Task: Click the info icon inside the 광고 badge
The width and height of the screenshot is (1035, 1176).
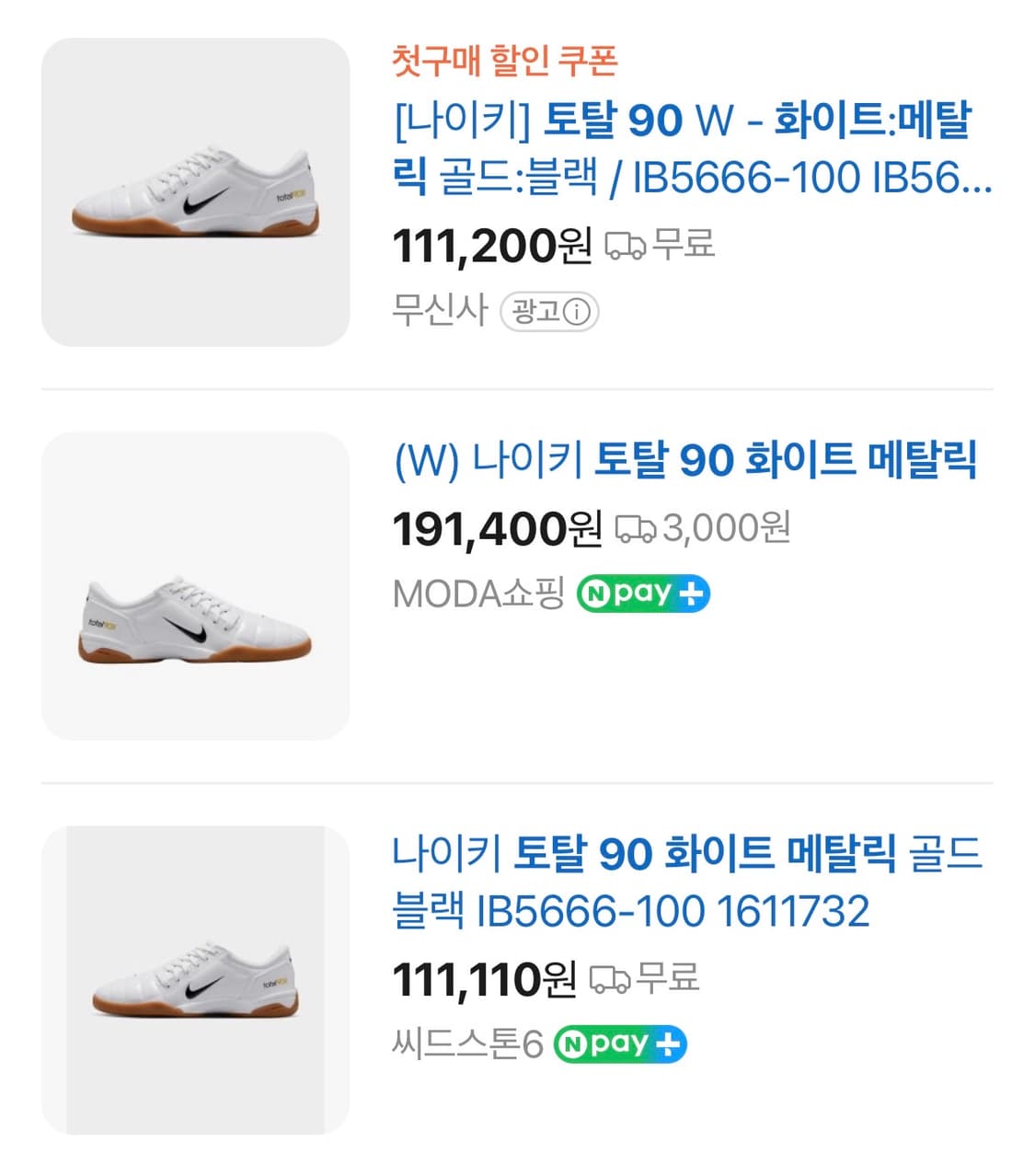Action: pyautogui.click(x=576, y=312)
